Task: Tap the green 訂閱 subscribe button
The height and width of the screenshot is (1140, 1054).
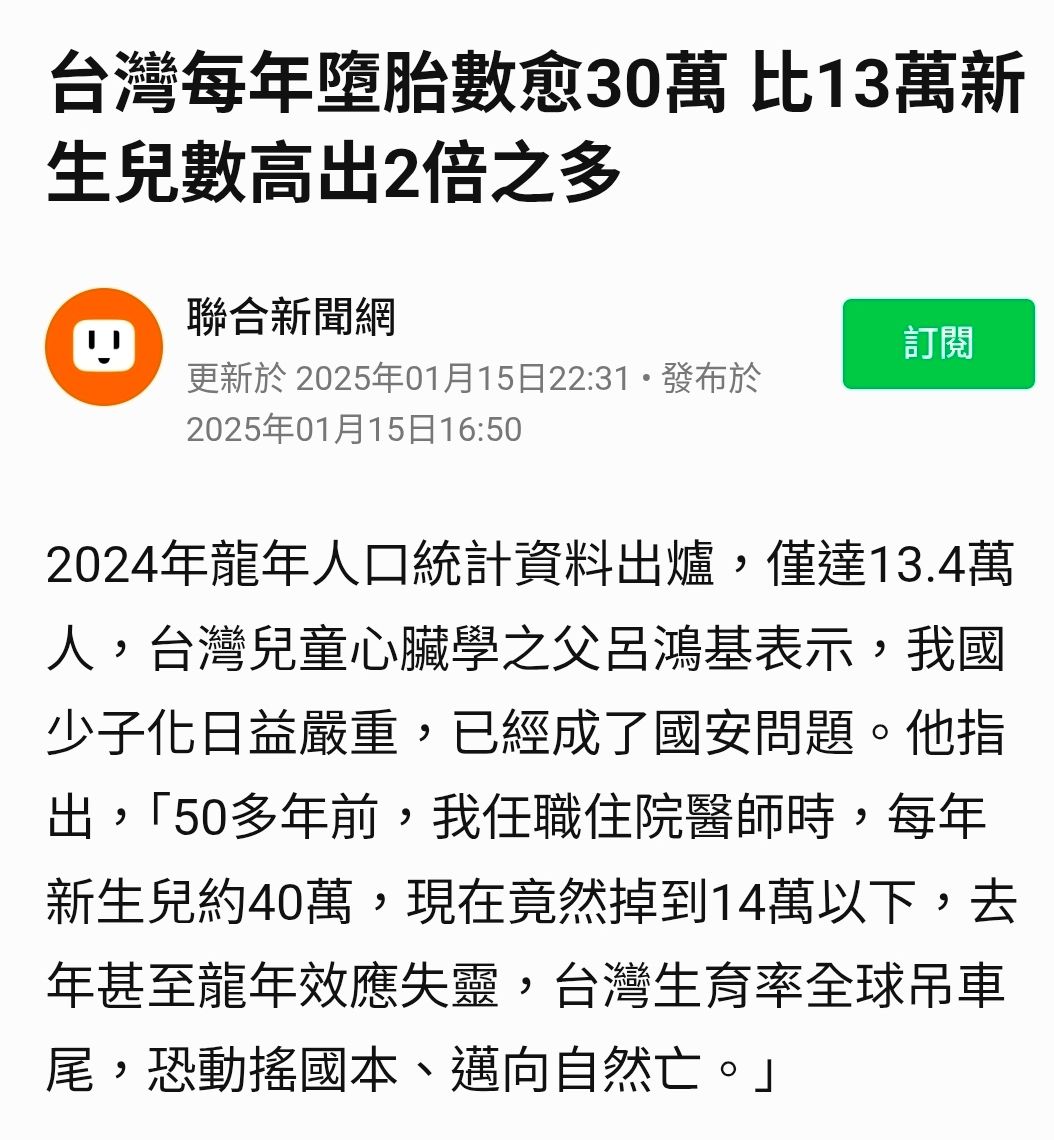Action: click(938, 344)
